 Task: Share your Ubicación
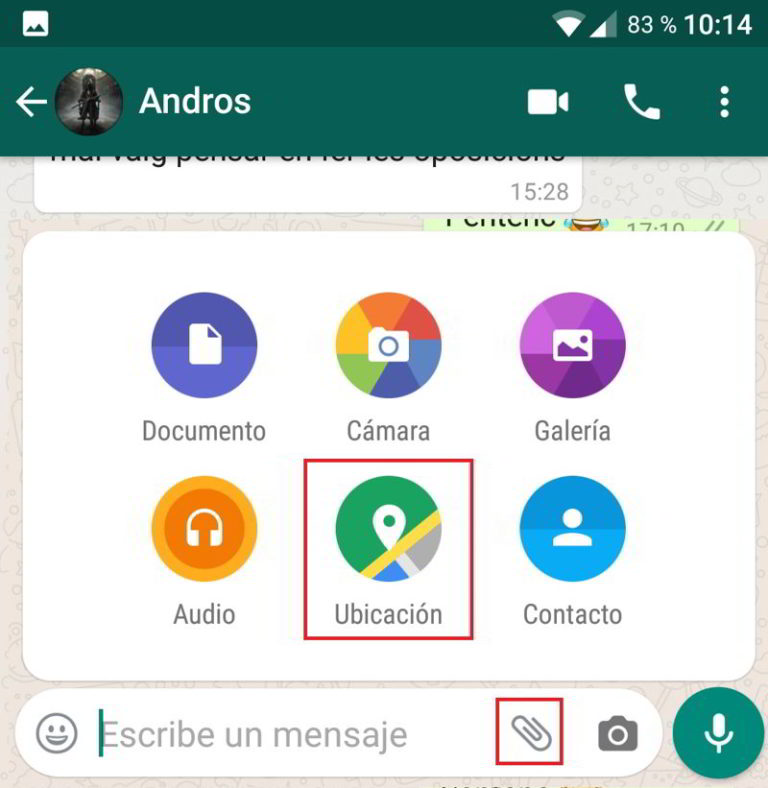pyautogui.click(x=388, y=529)
